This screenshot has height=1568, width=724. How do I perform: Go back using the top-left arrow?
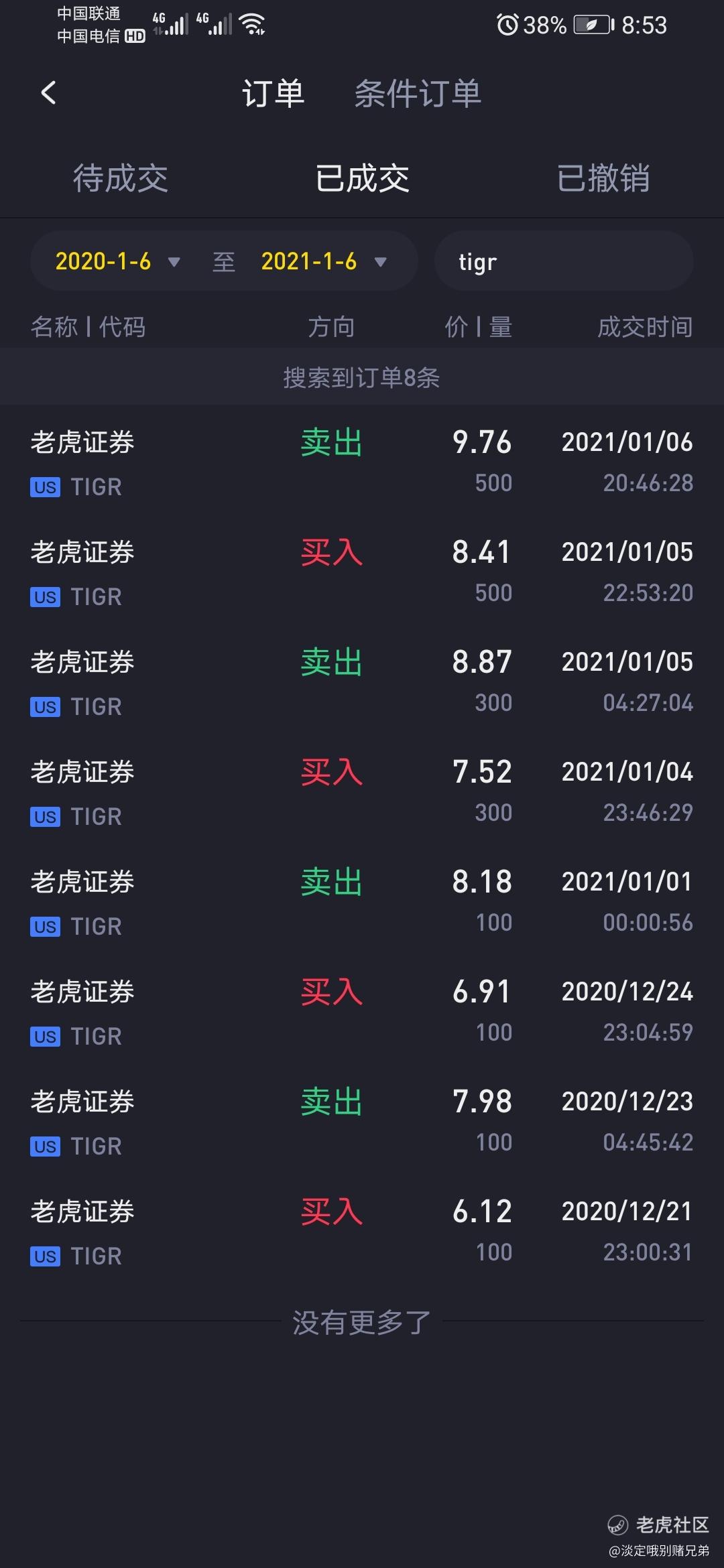(48, 93)
